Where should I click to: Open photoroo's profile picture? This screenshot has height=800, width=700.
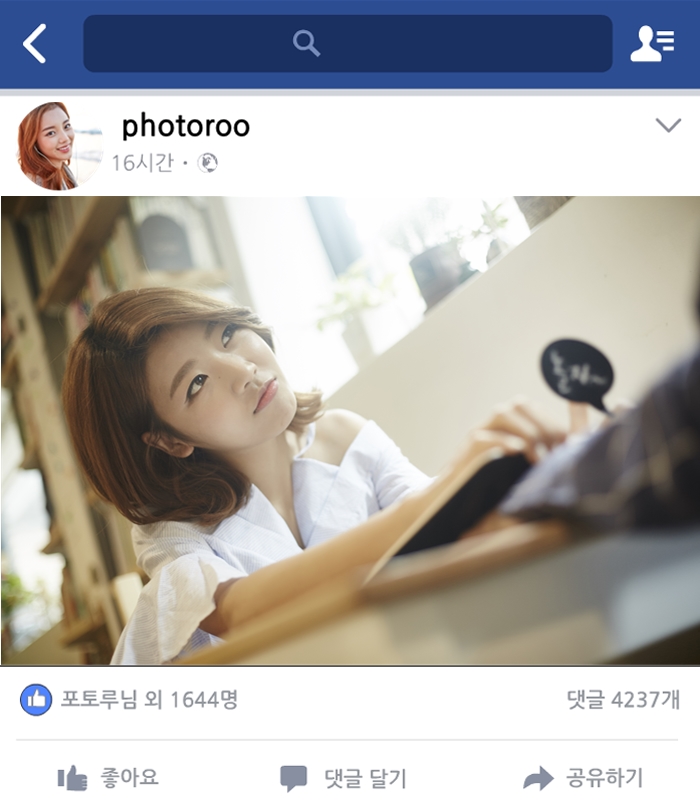pyautogui.click(x=46, y=145)
